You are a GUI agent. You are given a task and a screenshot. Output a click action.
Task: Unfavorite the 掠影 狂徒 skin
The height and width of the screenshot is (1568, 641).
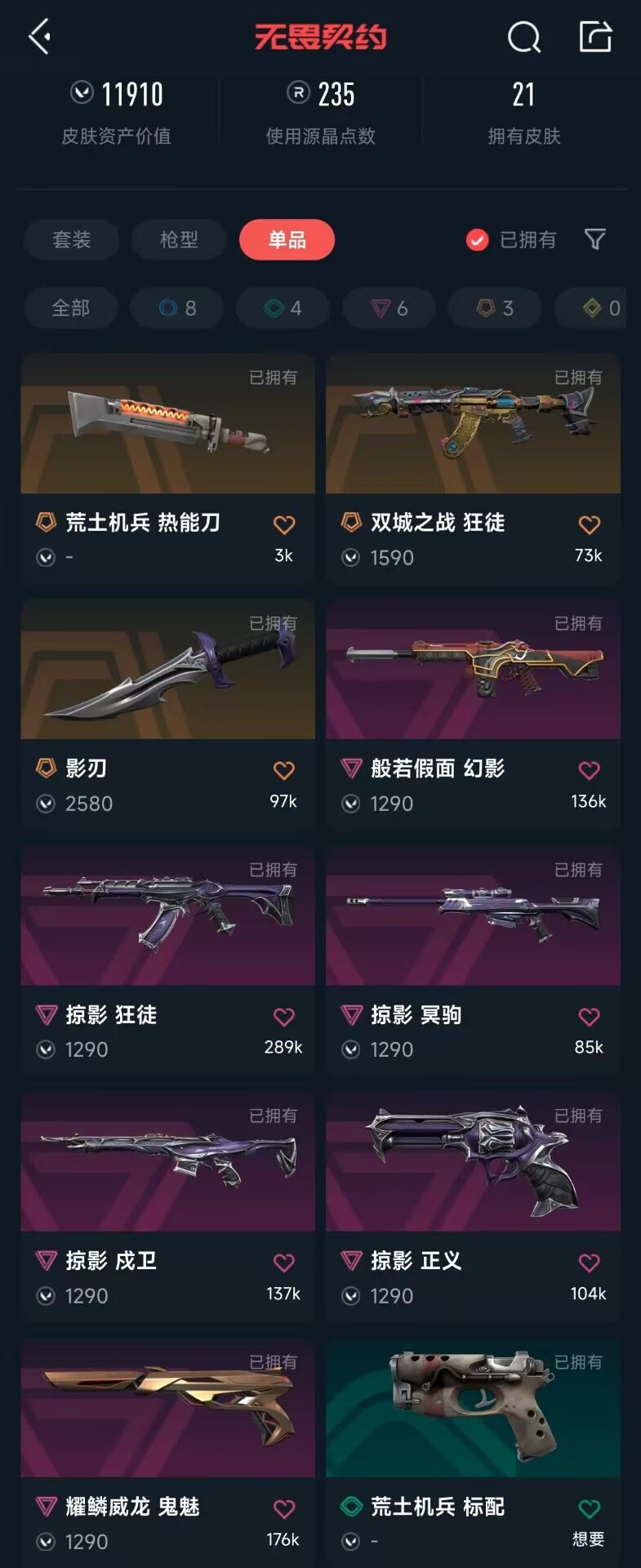tap(284, 1015)
